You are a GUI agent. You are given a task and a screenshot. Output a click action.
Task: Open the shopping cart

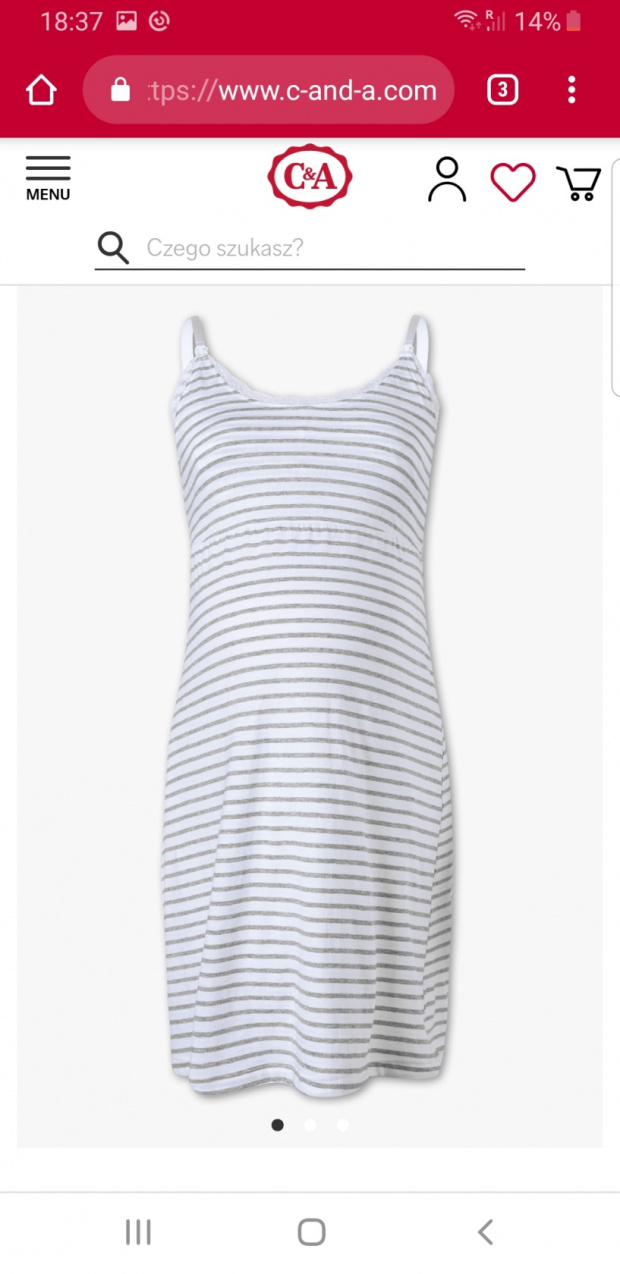pyautogui.click(x=578, y=183)
